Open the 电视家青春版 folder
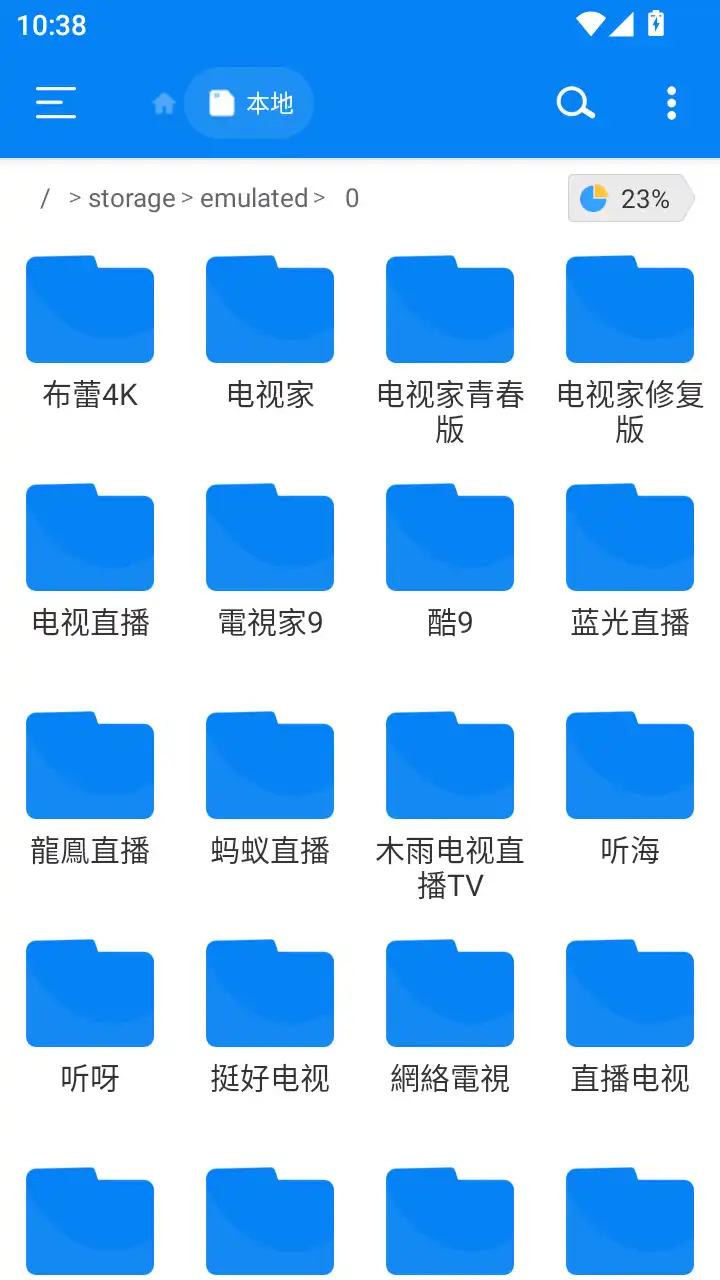 pyautogui.click(x=450, y=309)
